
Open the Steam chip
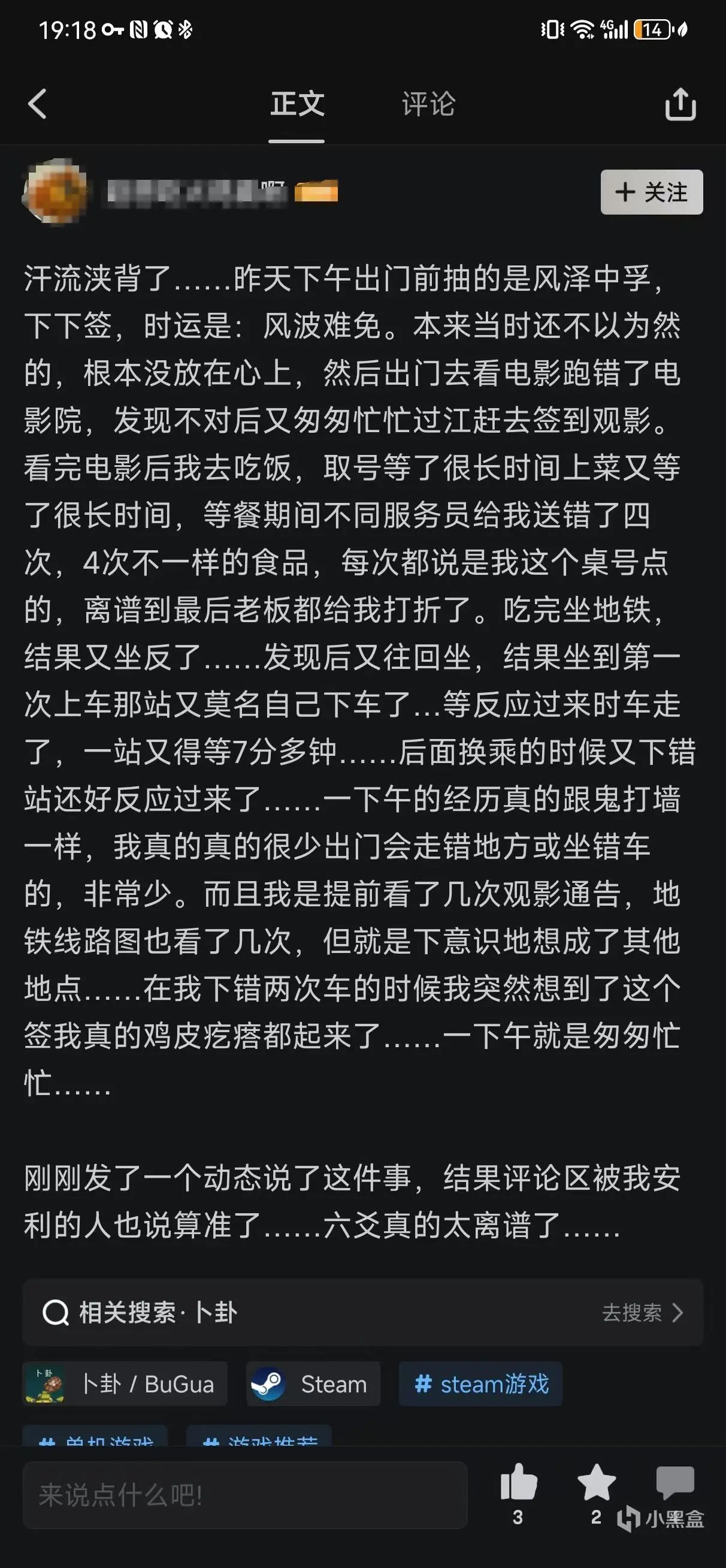pyautogui.click(x=313, y=1383)
